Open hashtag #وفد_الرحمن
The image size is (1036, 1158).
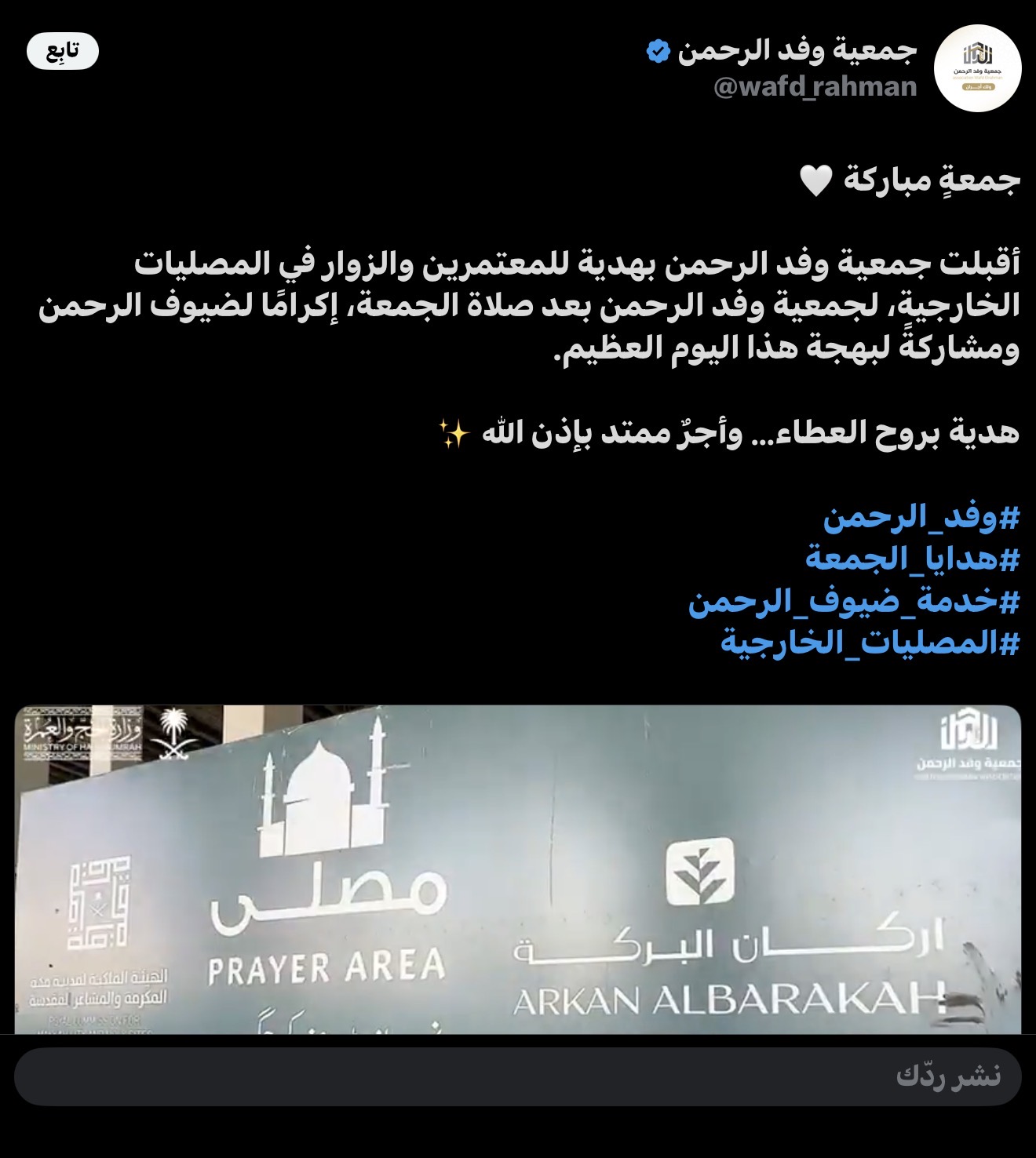point(921,518)
